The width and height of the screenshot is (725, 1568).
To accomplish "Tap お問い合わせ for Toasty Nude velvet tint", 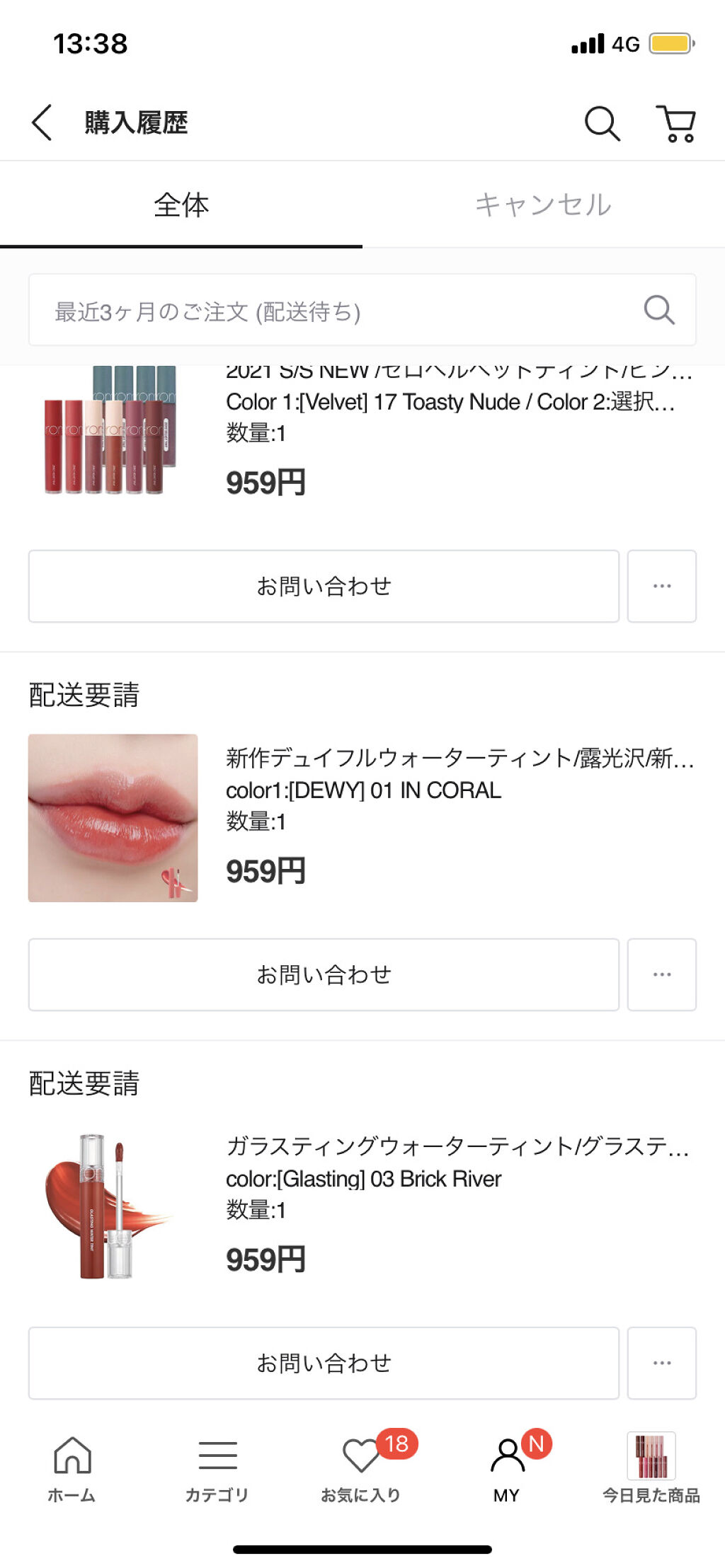I will [x=324, y=586].
